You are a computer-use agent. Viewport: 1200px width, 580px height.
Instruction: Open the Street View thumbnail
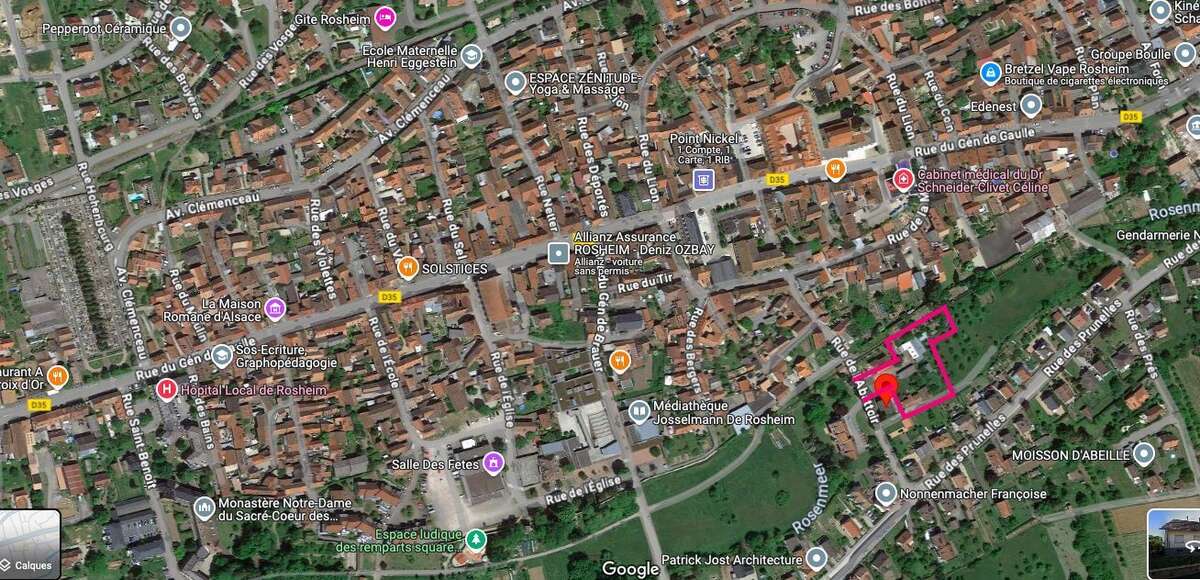pyautogui.click(x=1173, y=544)
